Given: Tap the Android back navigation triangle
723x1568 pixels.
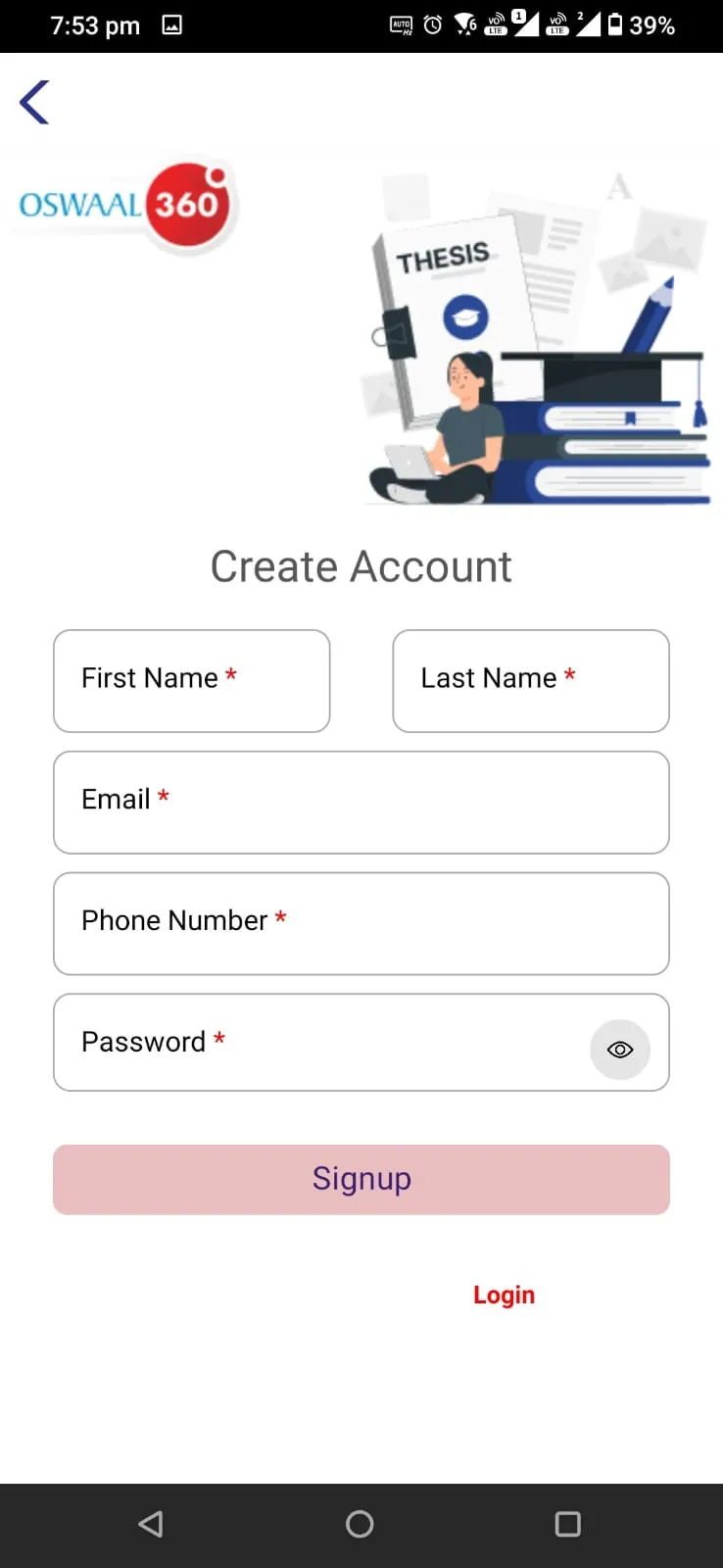Looking at the screenshot, I should [x=150, y=1523].
